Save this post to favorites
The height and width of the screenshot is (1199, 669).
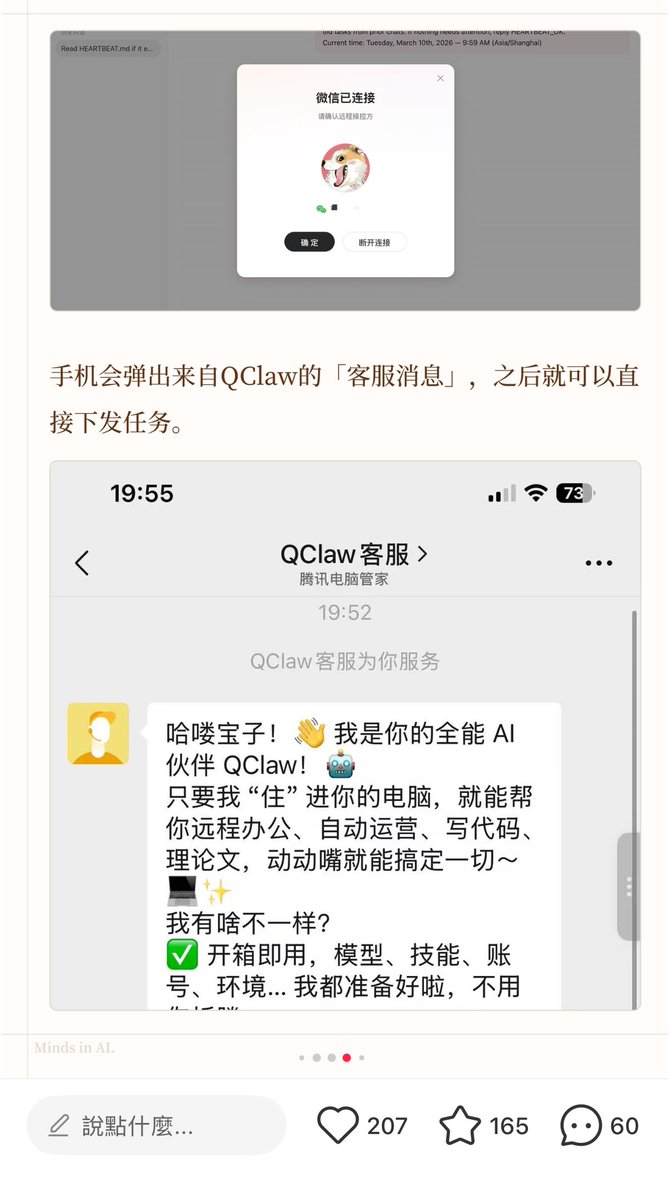coord(460,1126)
